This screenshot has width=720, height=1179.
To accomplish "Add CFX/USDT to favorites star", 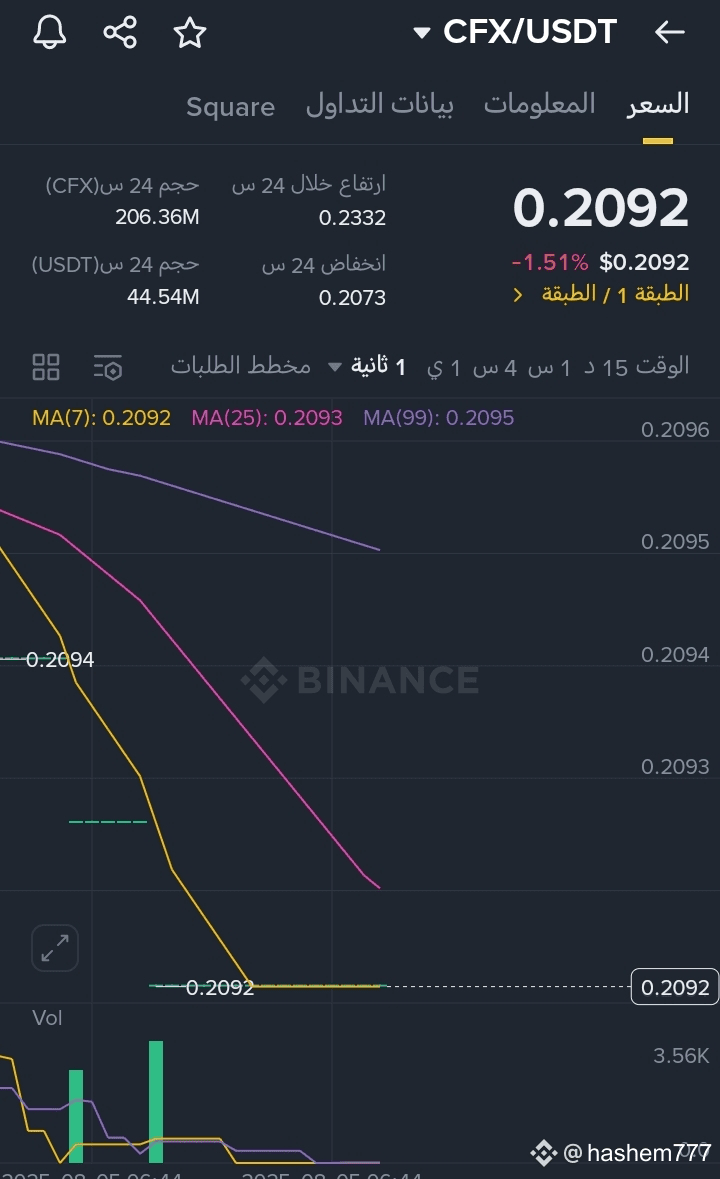I will pos(189,33).
